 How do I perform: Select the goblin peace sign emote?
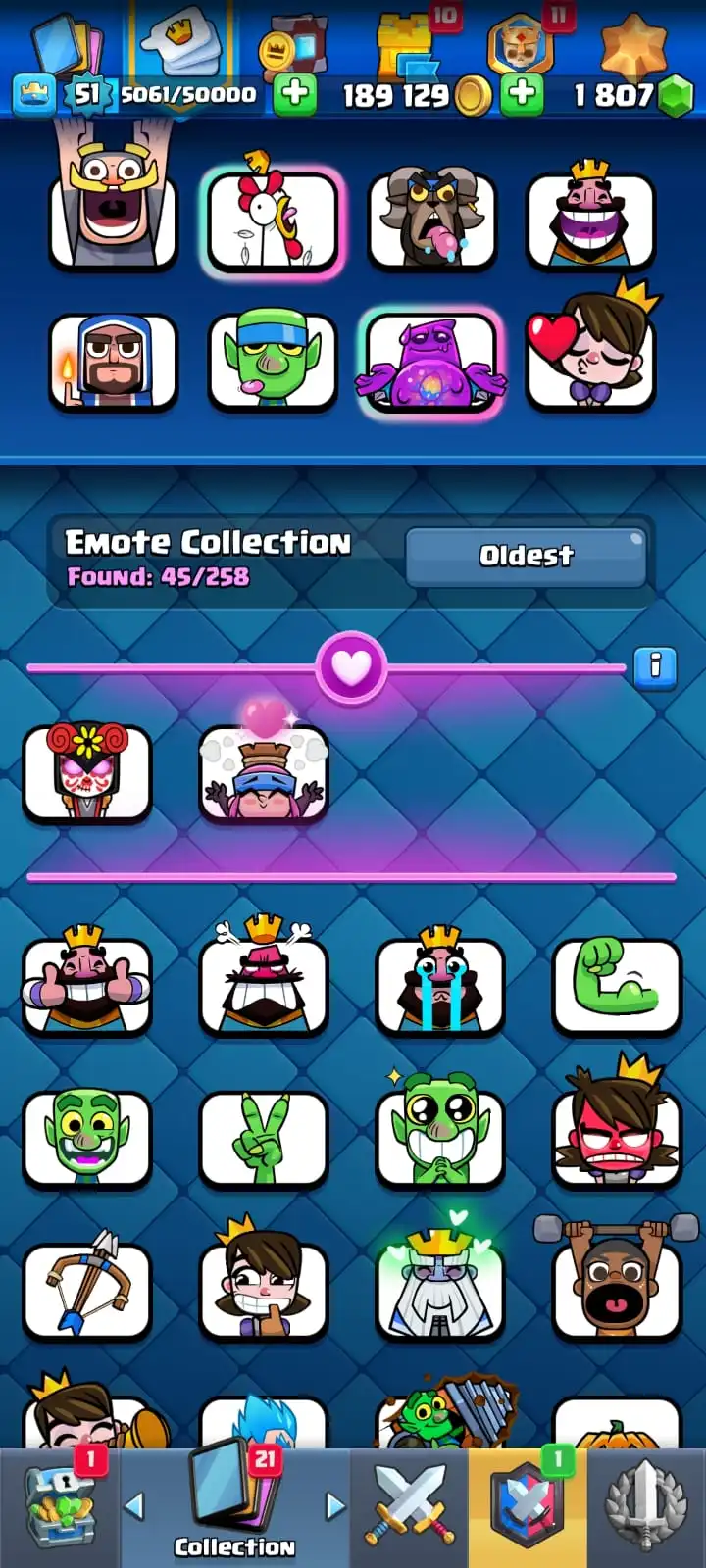point(263,1139)
